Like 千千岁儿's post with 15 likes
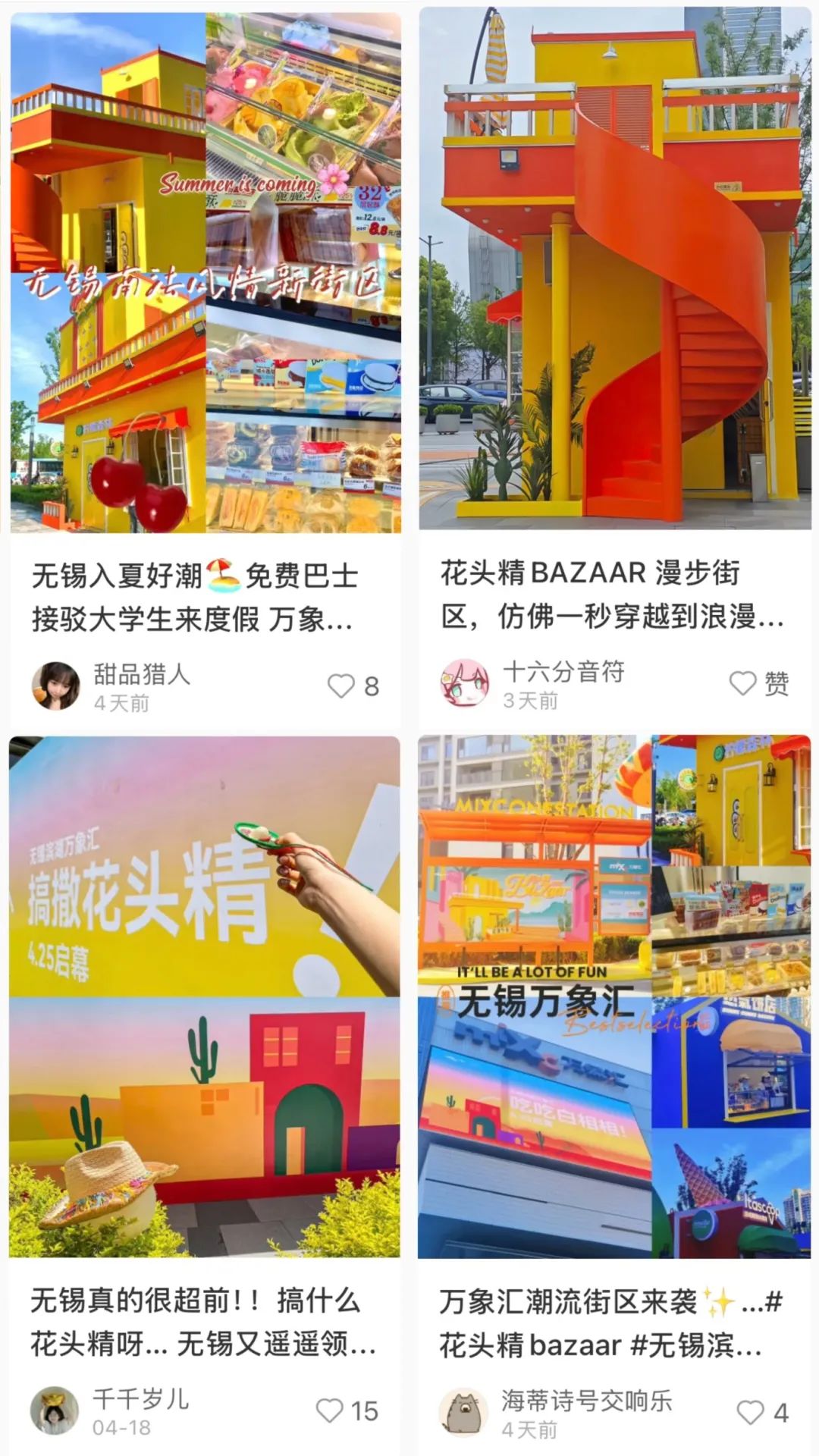 click(x=329, y=1411)
